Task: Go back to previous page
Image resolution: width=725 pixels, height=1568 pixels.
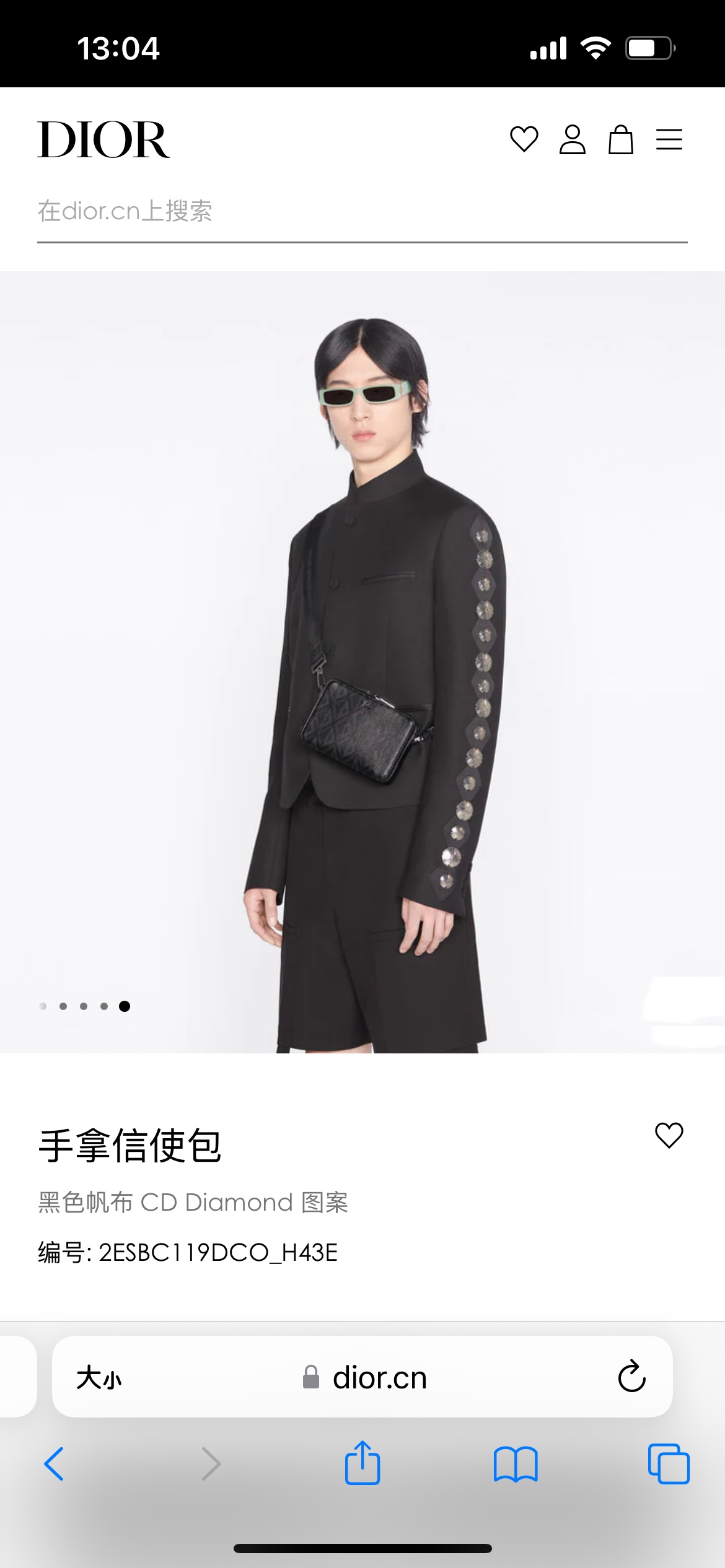Action: pyautogui.click(x=55, y=1464)
